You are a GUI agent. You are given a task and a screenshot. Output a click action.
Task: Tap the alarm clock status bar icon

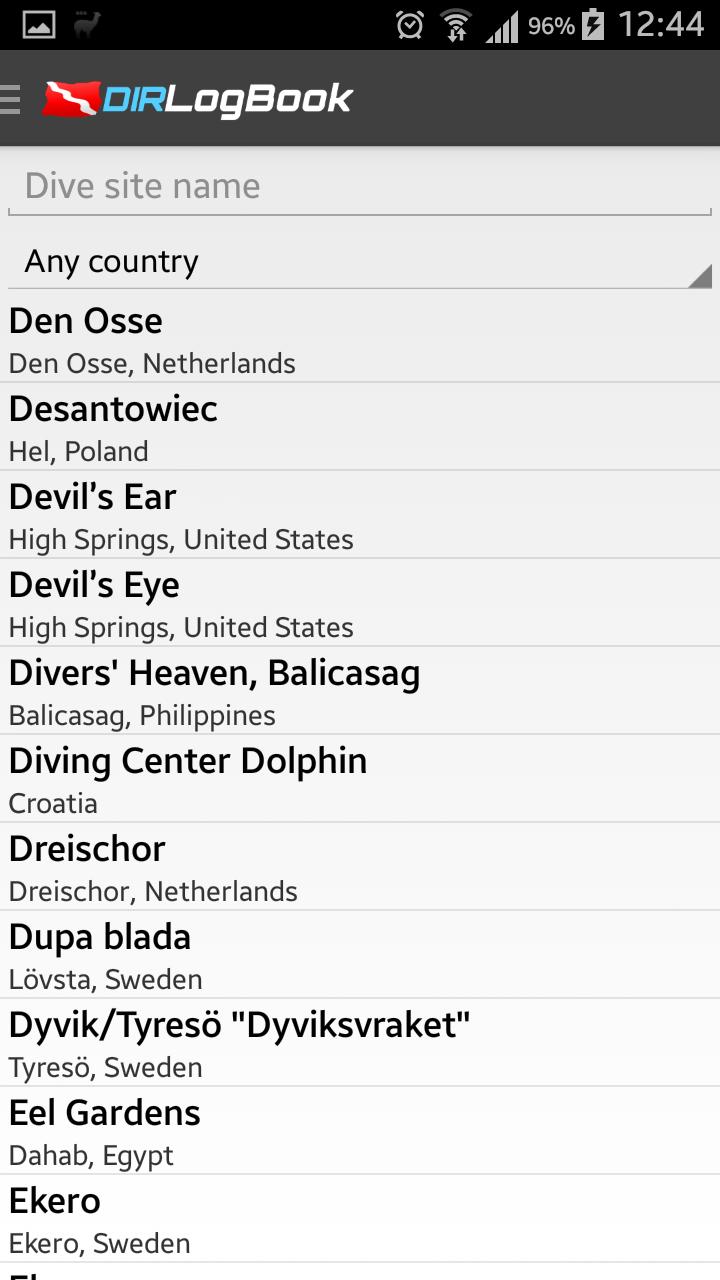(x=408, y=27)
